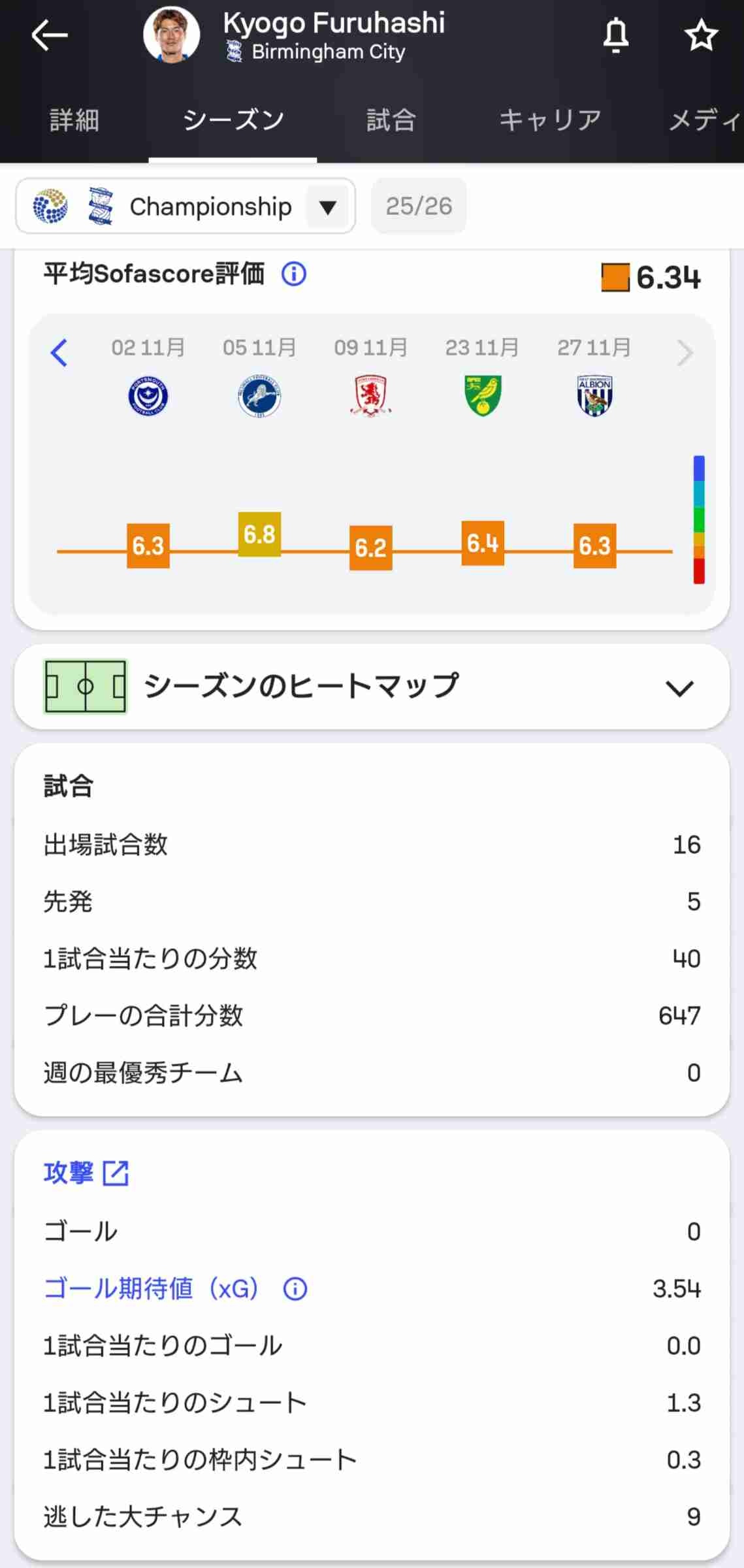Show later match ratings with right arrow
The image size is (744, 1568).
point(685,353)
